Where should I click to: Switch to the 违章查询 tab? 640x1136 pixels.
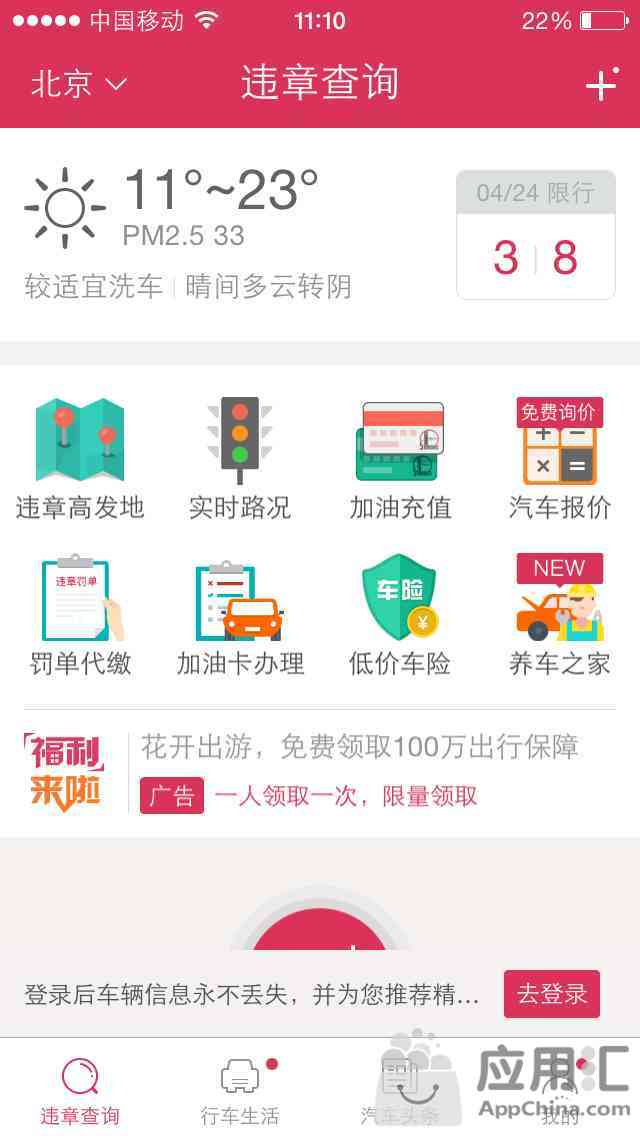coord(80,1090)
